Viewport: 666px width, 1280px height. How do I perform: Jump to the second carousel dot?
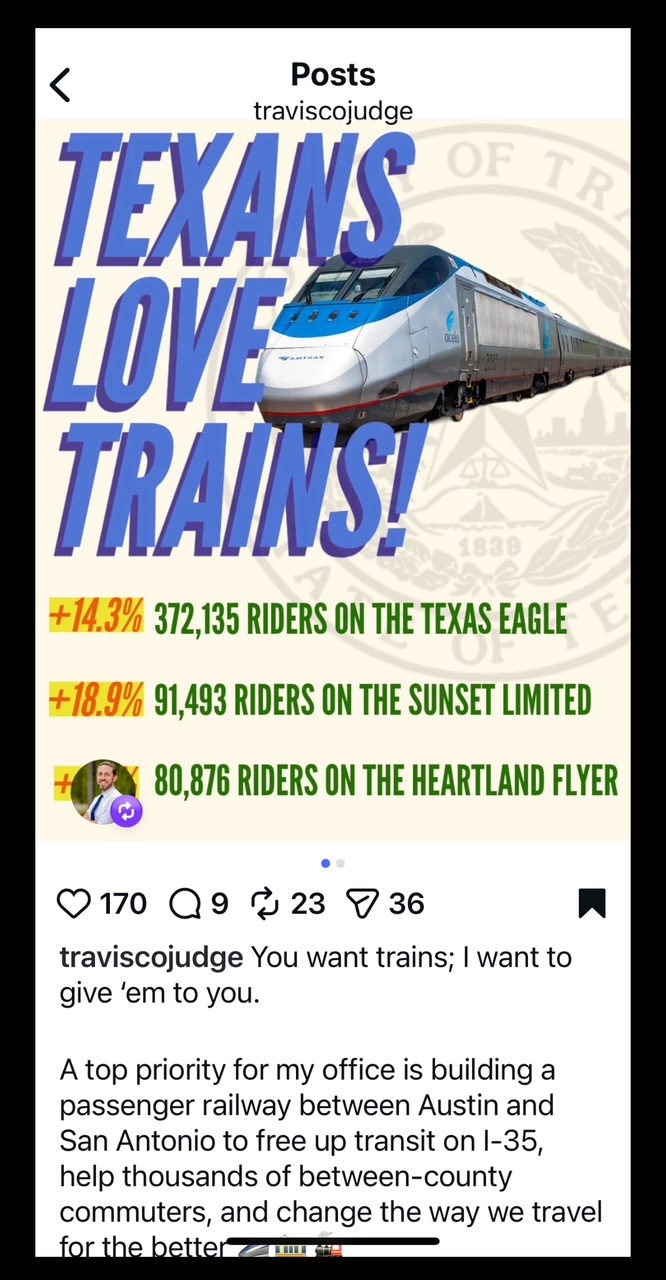click(x=341, y=863)
